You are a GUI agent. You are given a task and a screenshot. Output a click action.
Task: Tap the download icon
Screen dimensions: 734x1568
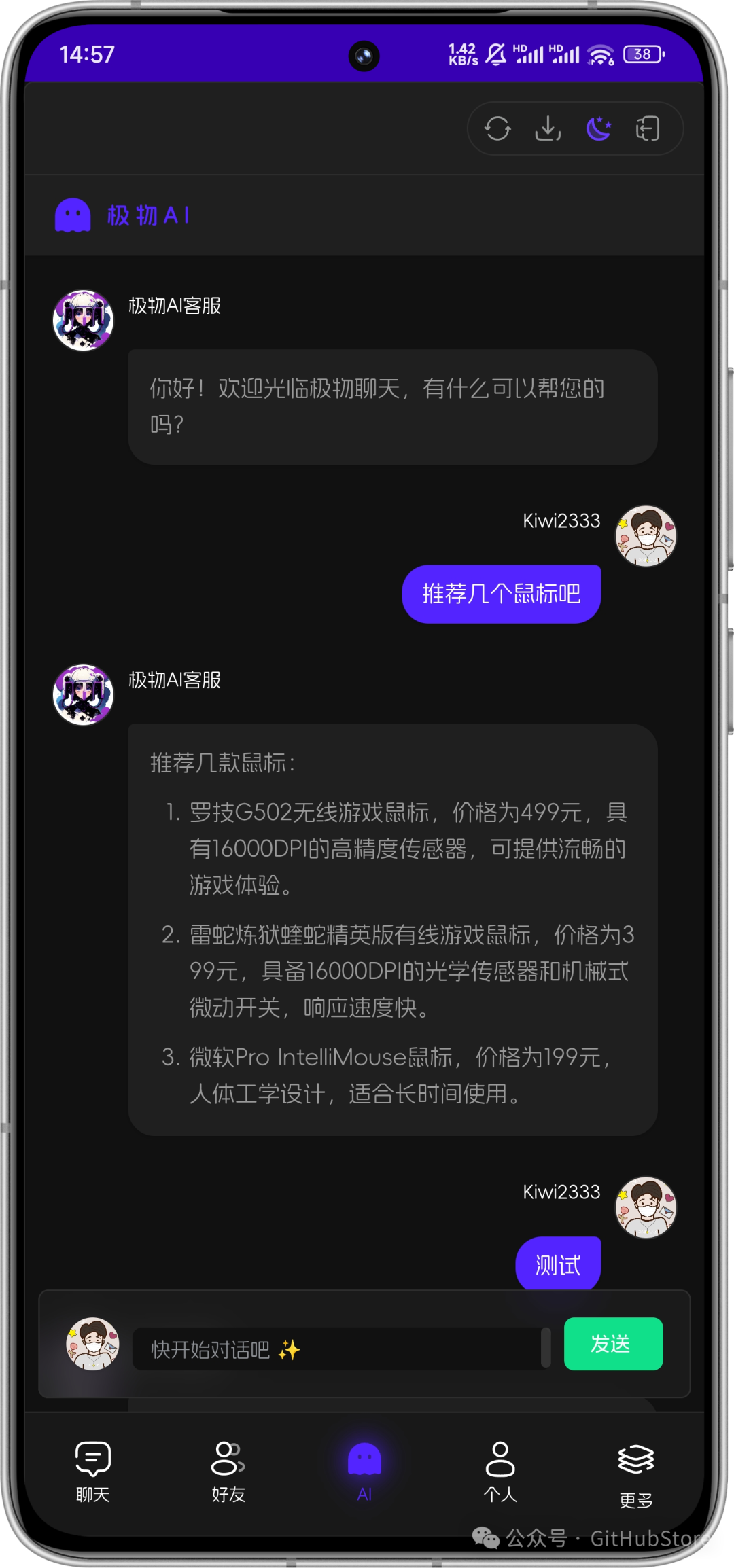[x=548, y=128]
